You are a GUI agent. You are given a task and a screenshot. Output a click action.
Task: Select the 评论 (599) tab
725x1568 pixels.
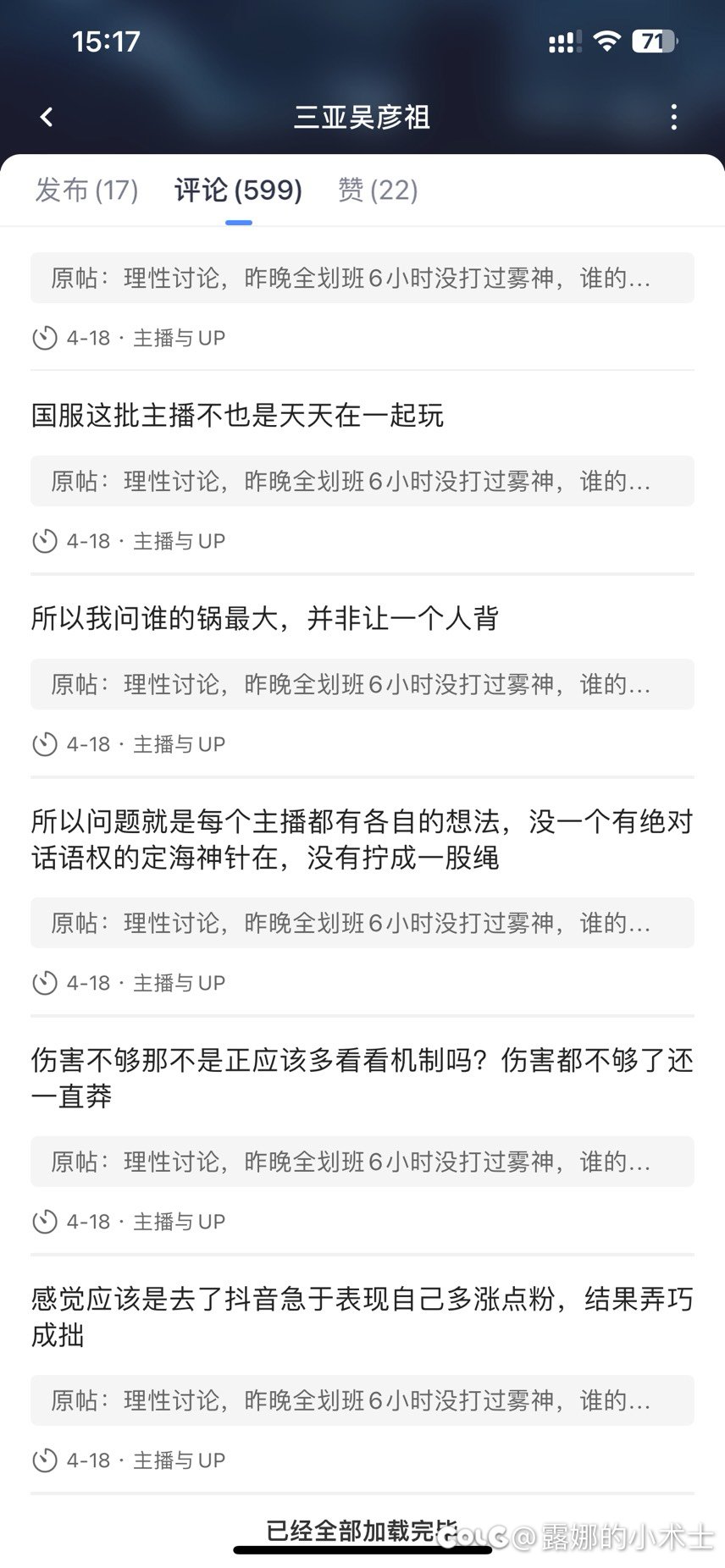238,190
